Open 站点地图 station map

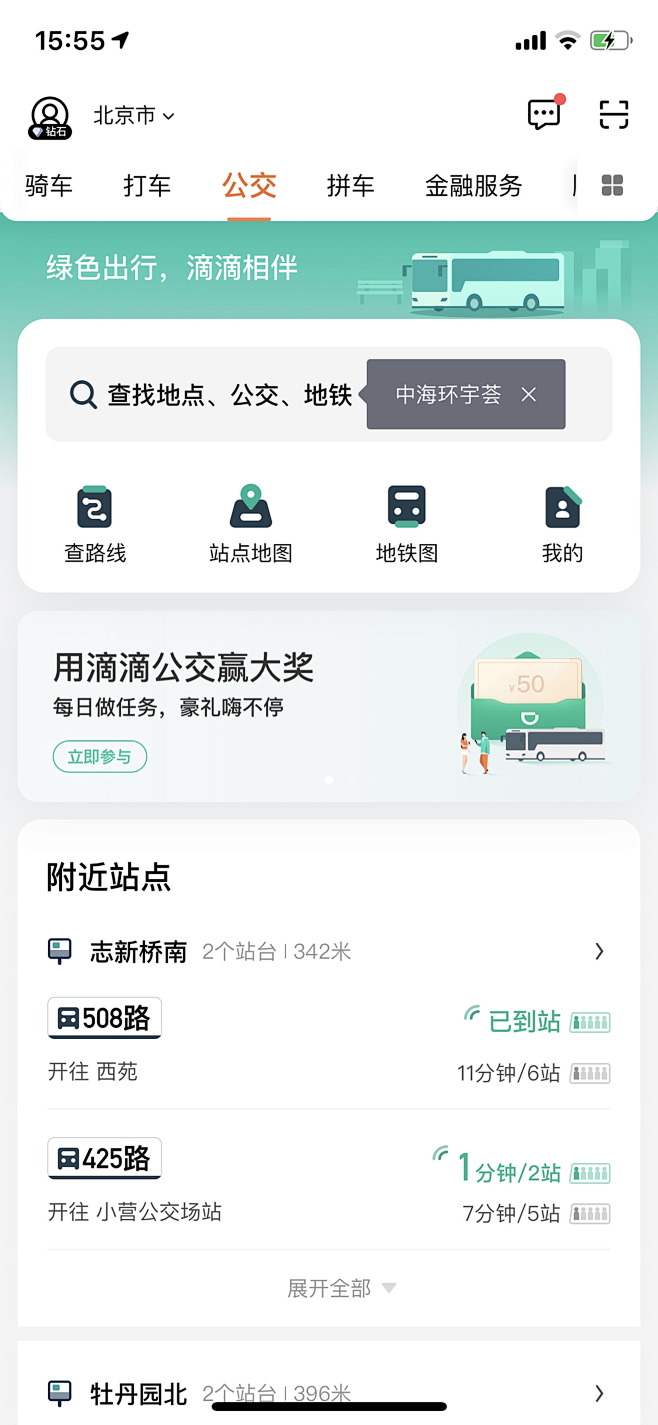250,525
